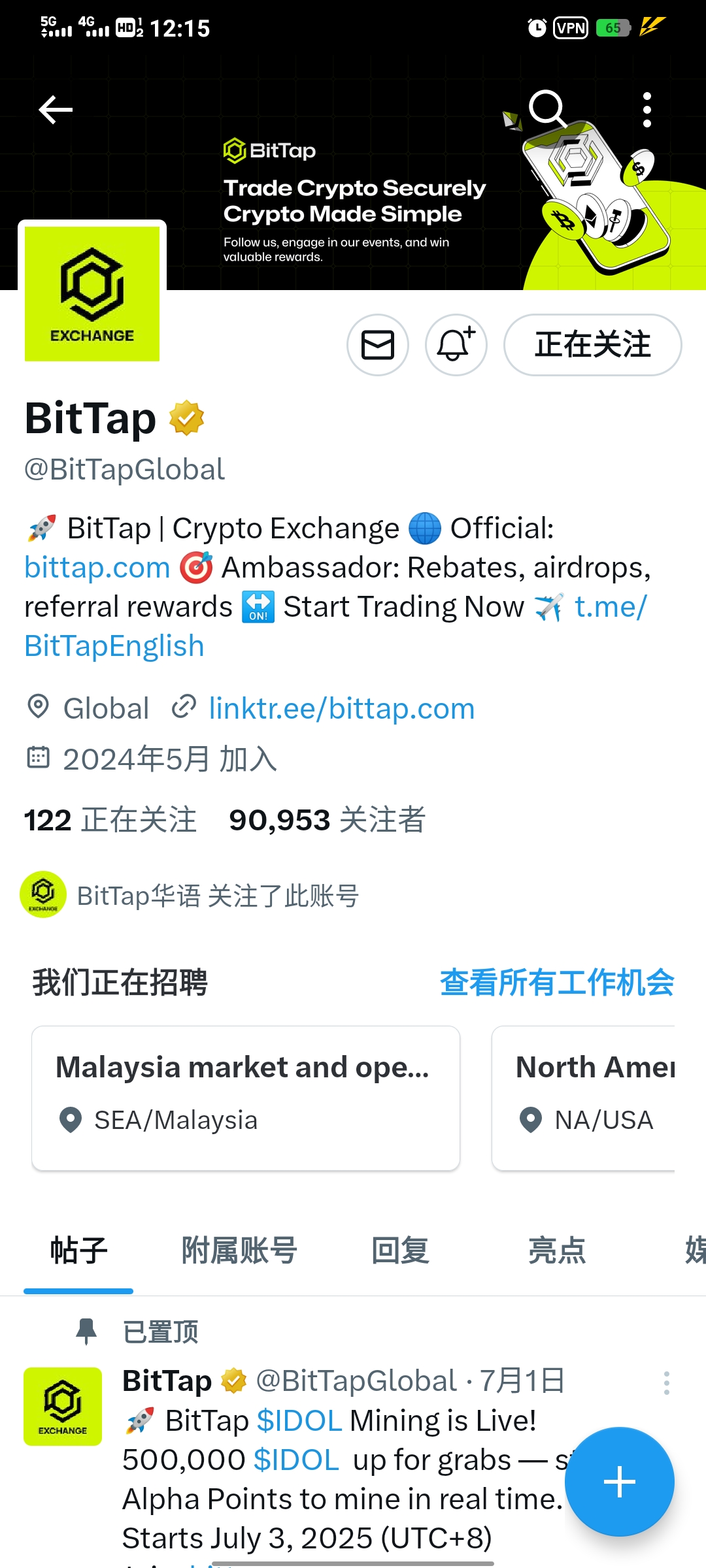
Task: Open options menu on the pinned tweet
Action: click(667, 1382)
